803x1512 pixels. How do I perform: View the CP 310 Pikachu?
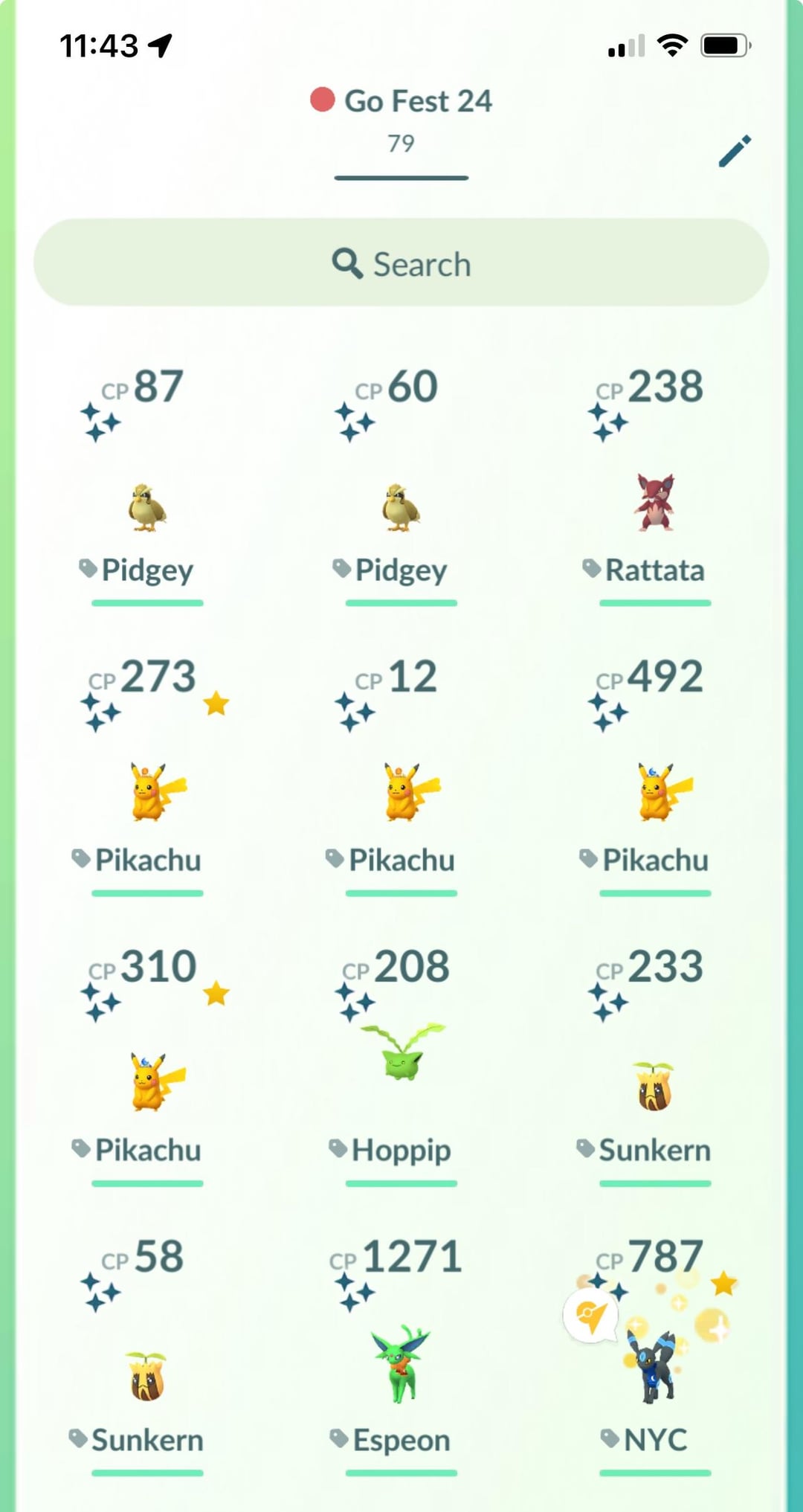(x=155, y=1083)
